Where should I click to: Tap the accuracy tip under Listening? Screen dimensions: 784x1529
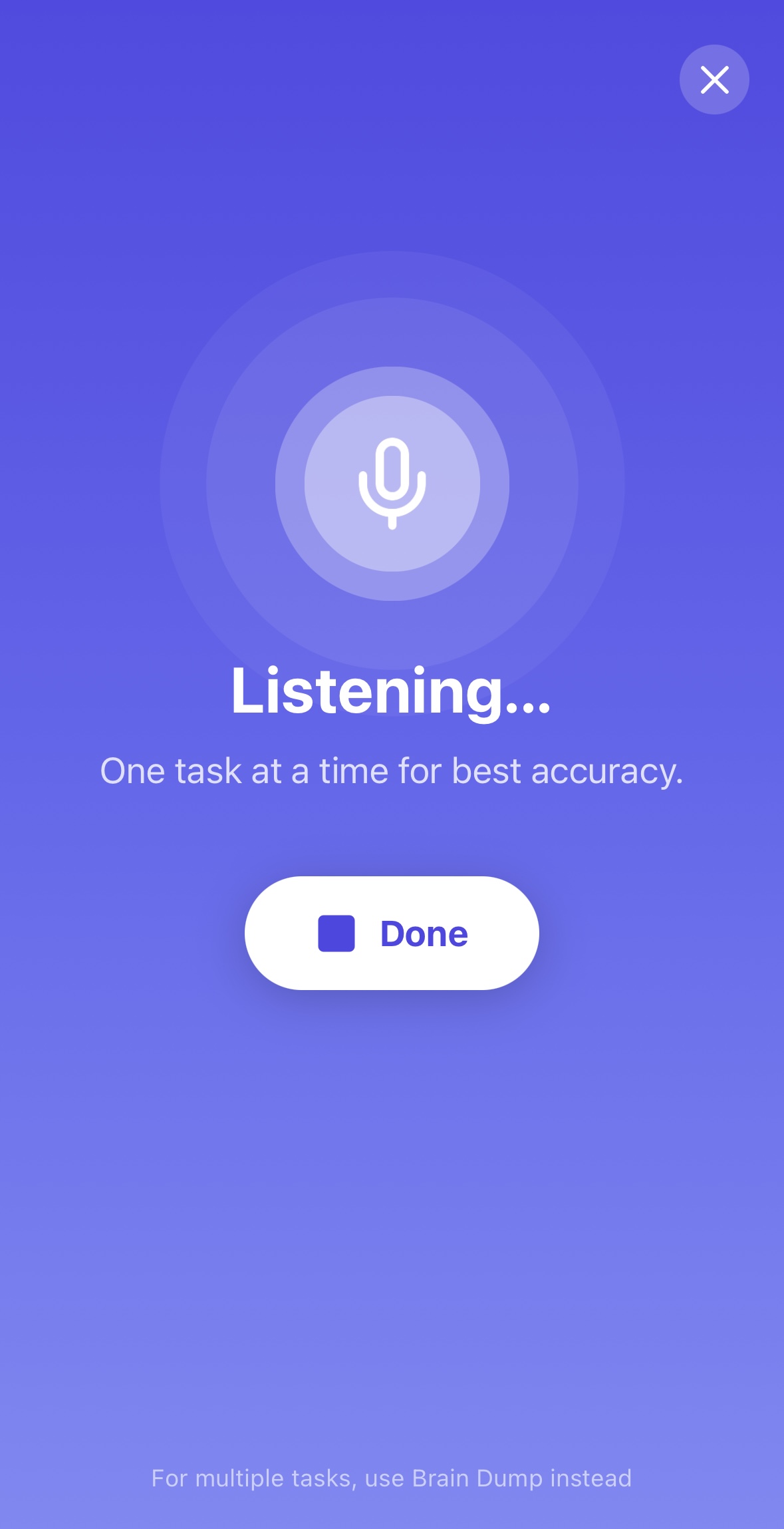coord(392,770)
